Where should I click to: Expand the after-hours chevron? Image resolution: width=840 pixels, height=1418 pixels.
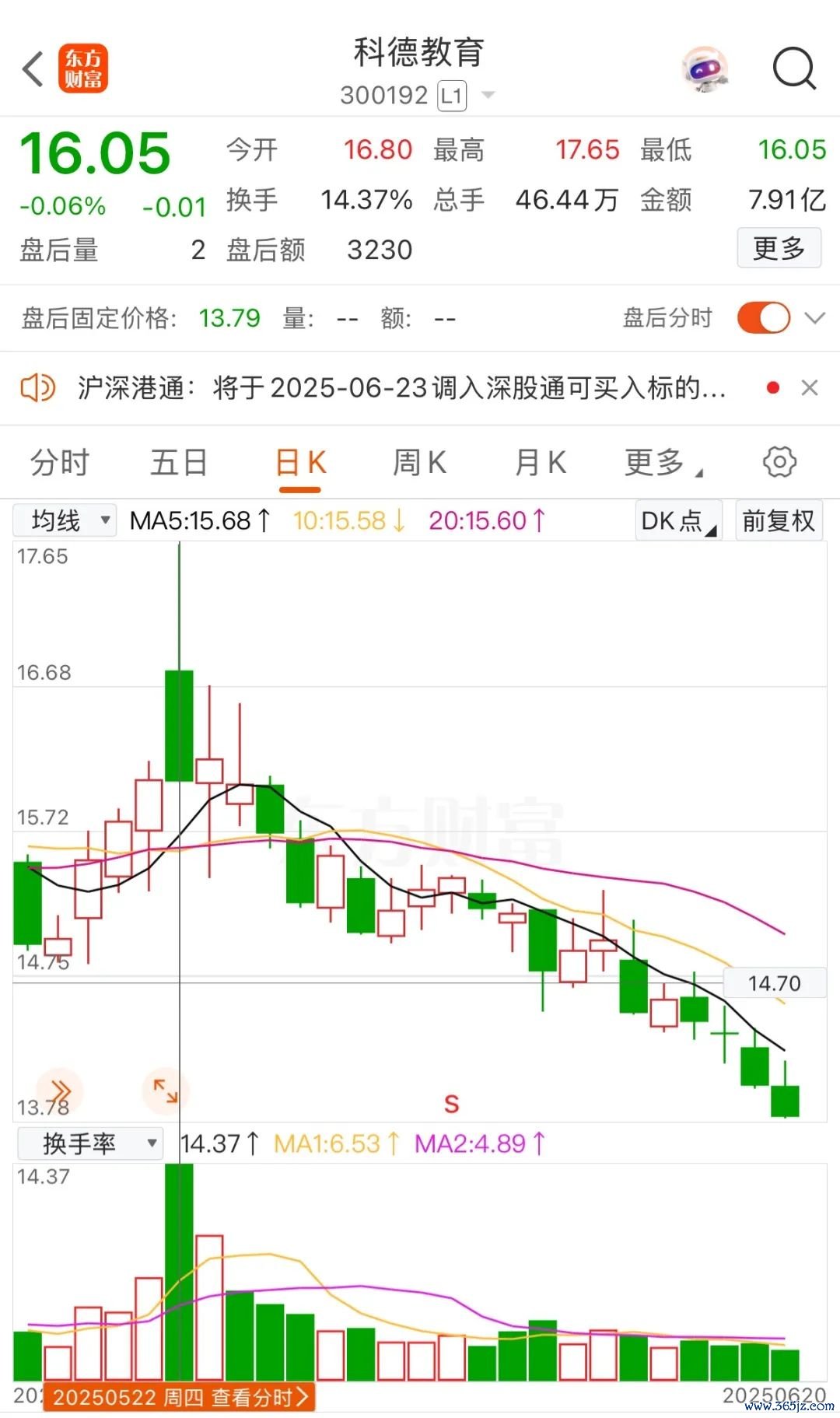point(814,318)
